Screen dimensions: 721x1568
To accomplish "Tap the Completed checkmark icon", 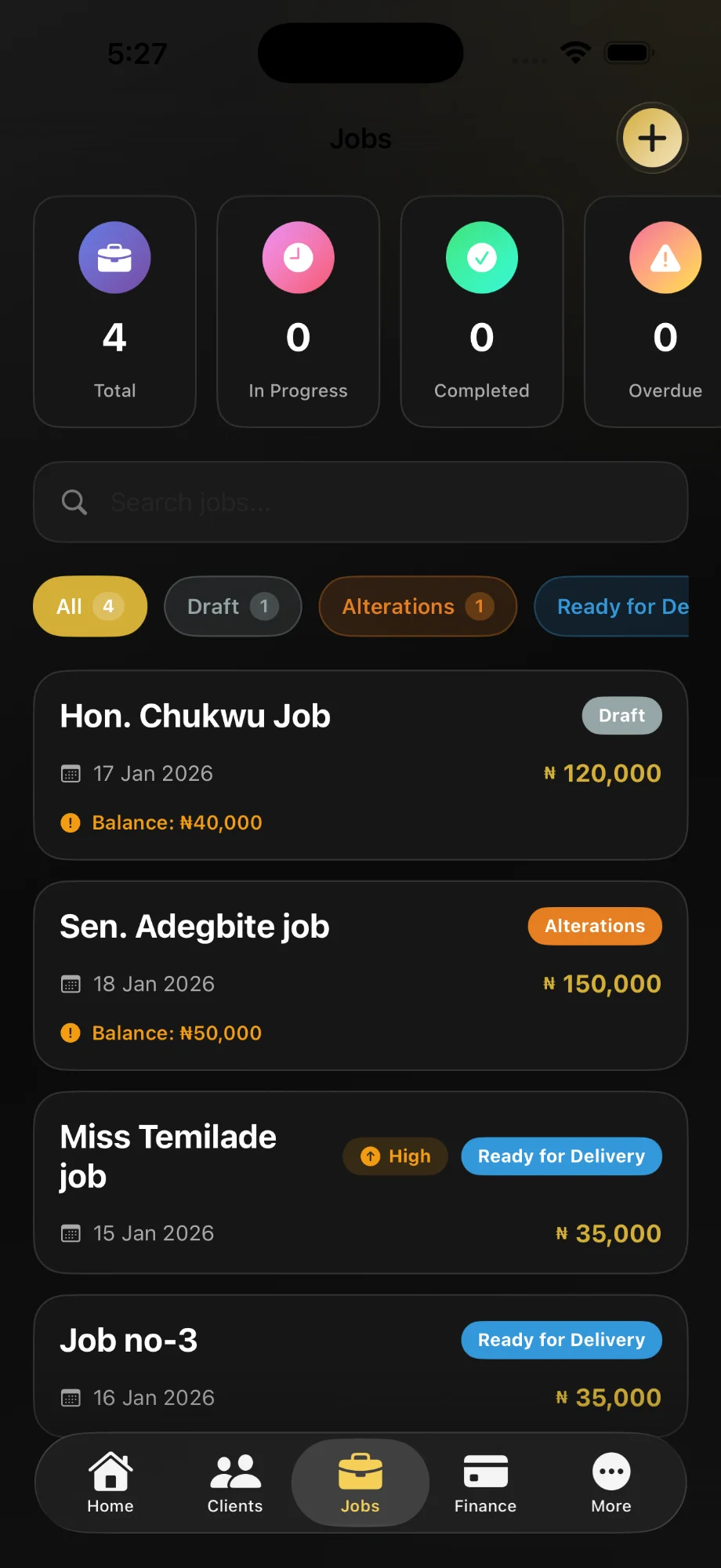I will tap(481, 257).
